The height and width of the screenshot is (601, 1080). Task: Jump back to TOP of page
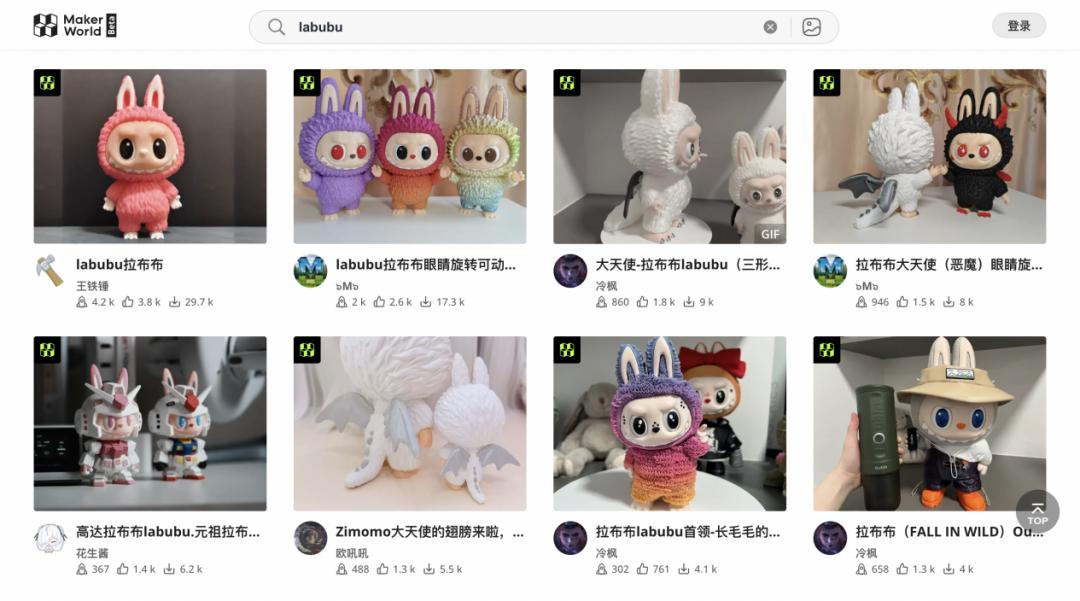click(1037, 512)
